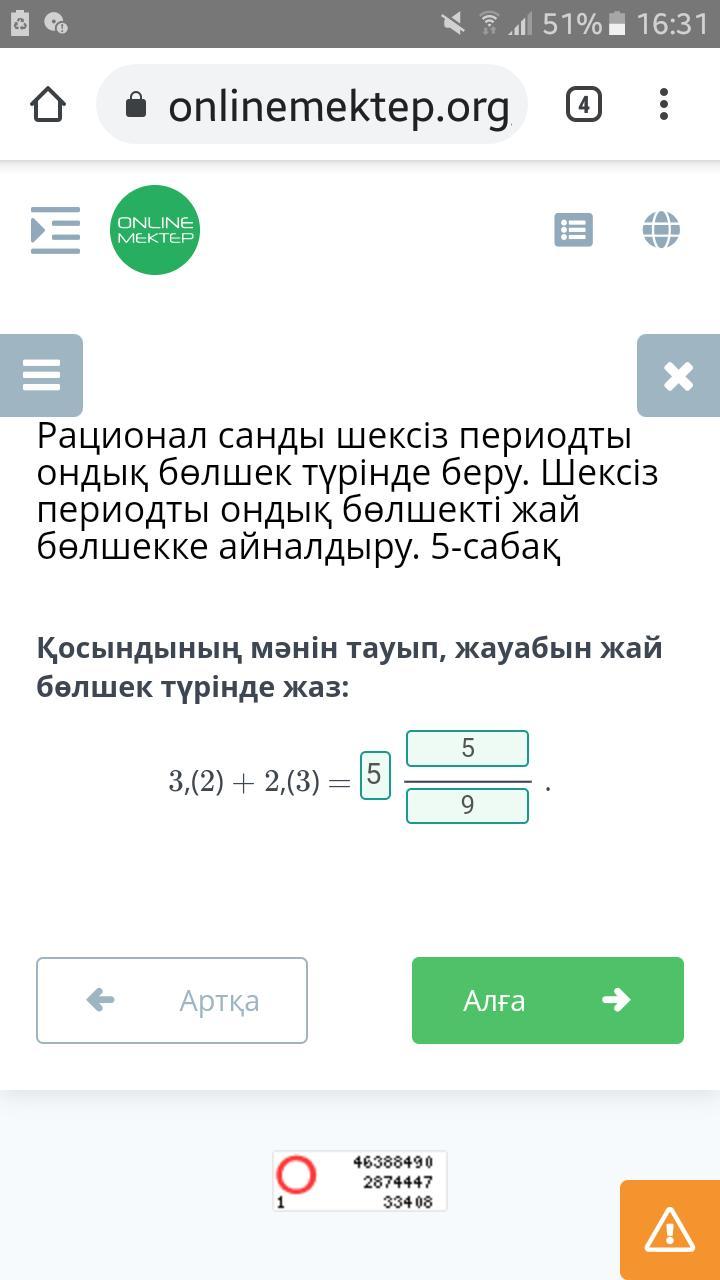Viewport: 720px width, 1280px height.
Task: Close the lesson with the X button
Action: pyautogui.click(x=678, y=375)
